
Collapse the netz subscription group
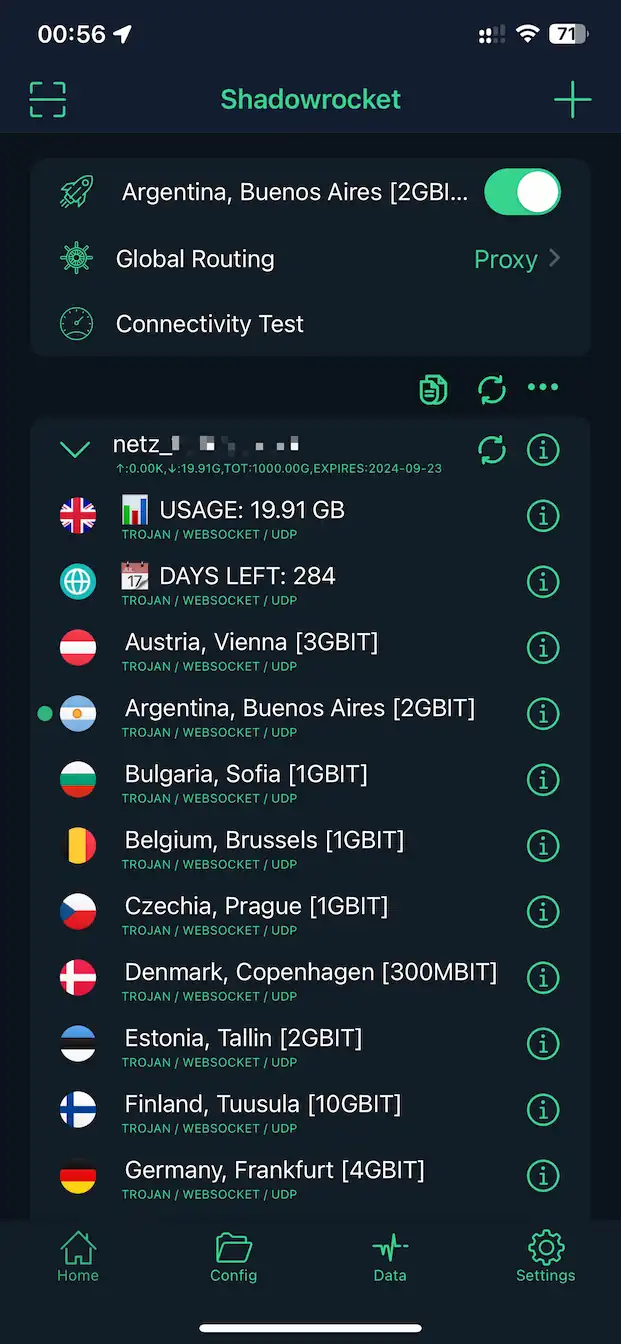75,450
